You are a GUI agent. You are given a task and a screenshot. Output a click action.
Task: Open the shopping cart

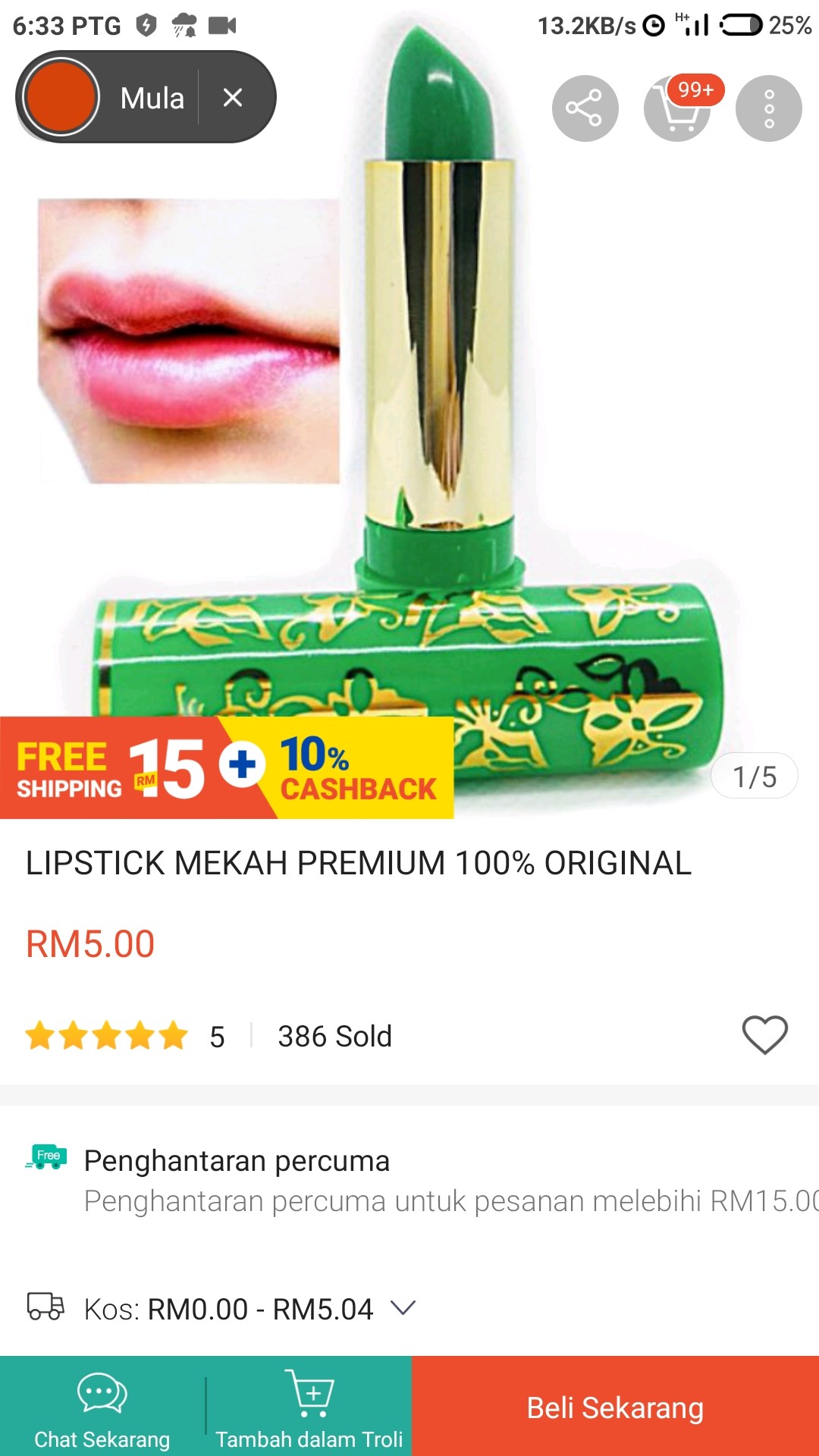[x=676, y=108]
